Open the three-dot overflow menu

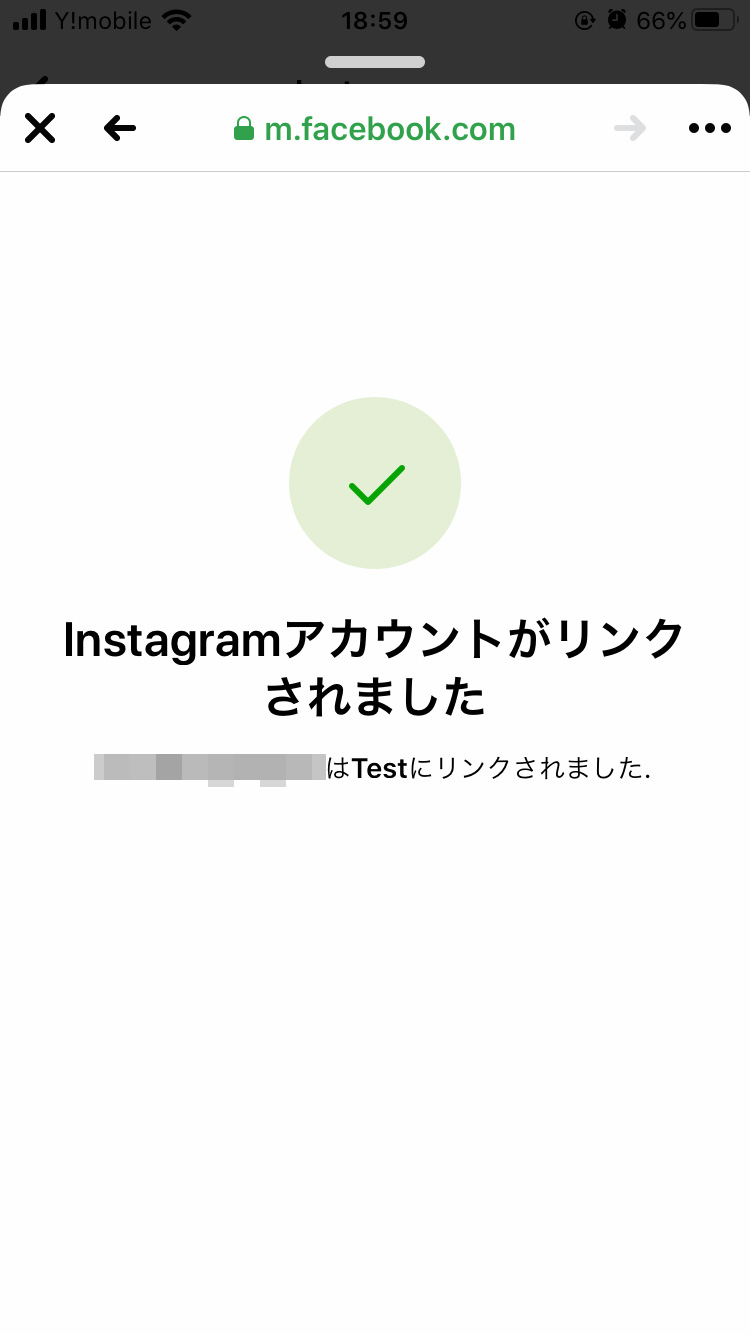click(x=710, y=128)
